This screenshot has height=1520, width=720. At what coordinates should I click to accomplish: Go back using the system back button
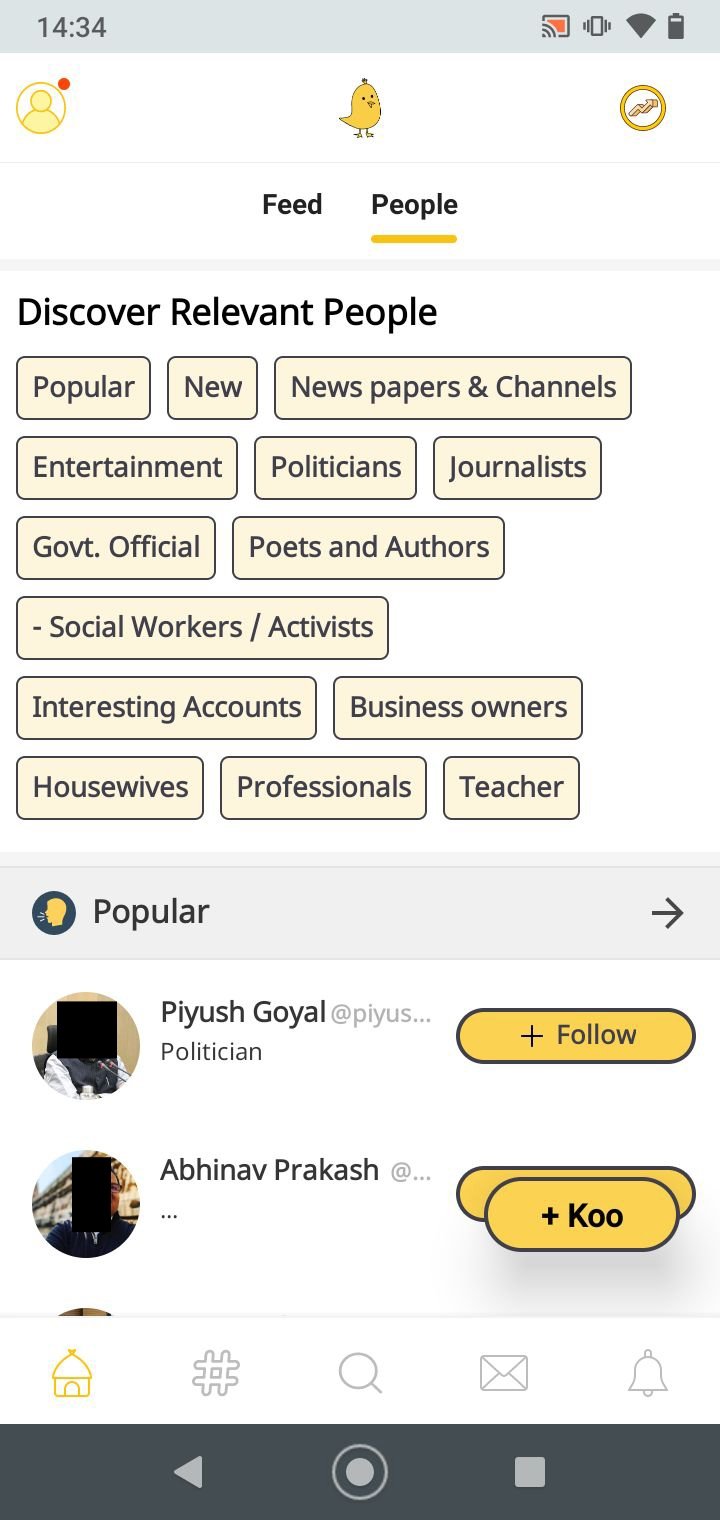[x=188, y=1472]
